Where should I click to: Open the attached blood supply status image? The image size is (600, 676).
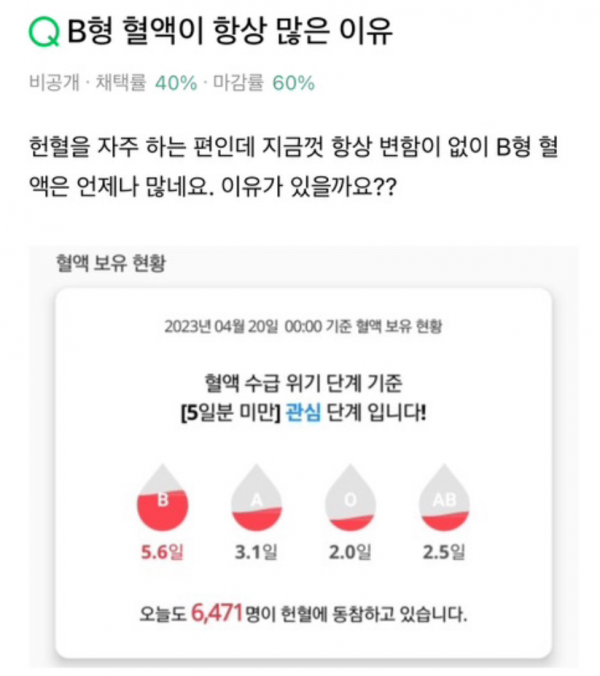pos(302,455)
